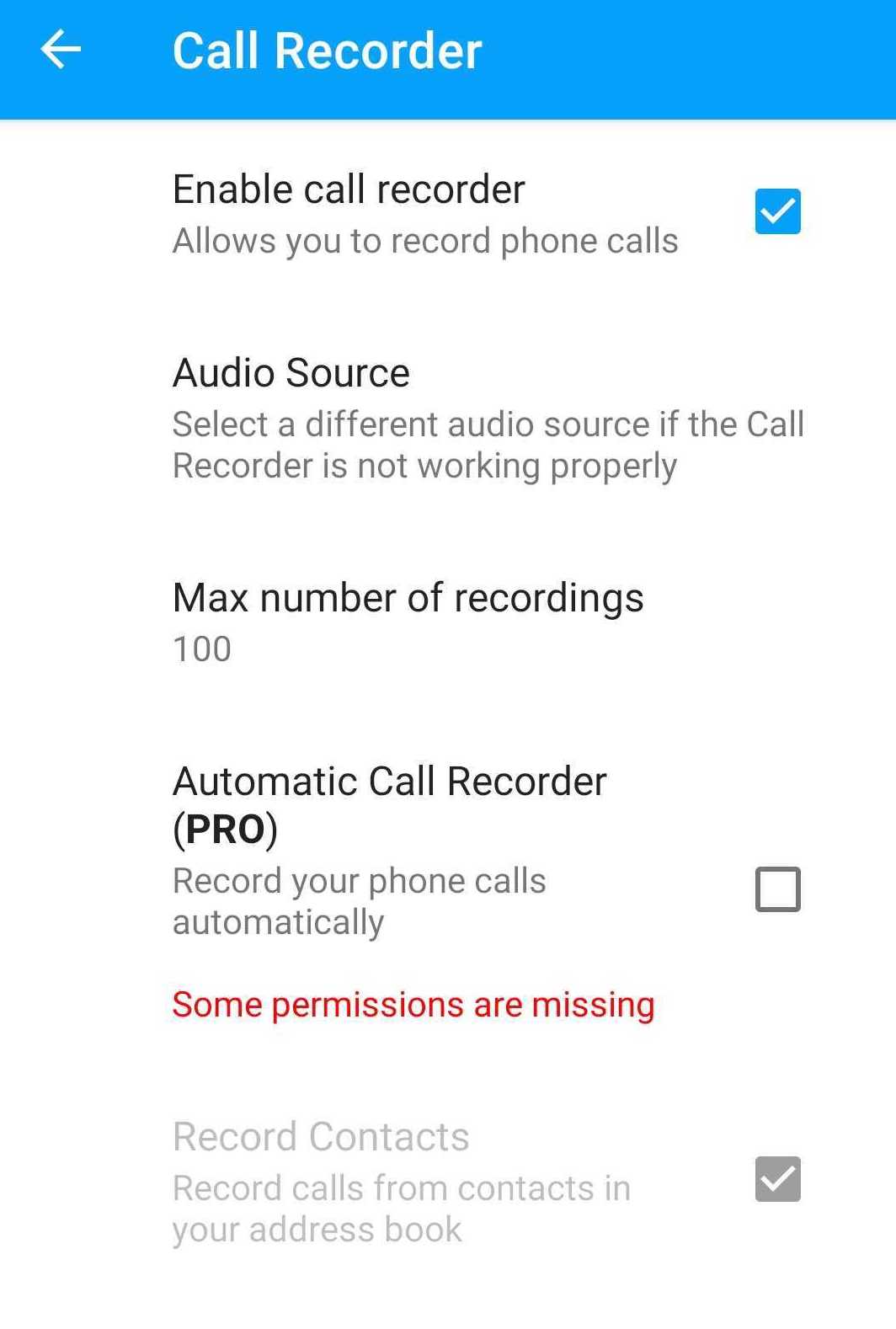The height and width of the screenshot is (1329, 896).
Task: Uncheck the Enable call recorder checkbox
Action: [x=777, y=211]
